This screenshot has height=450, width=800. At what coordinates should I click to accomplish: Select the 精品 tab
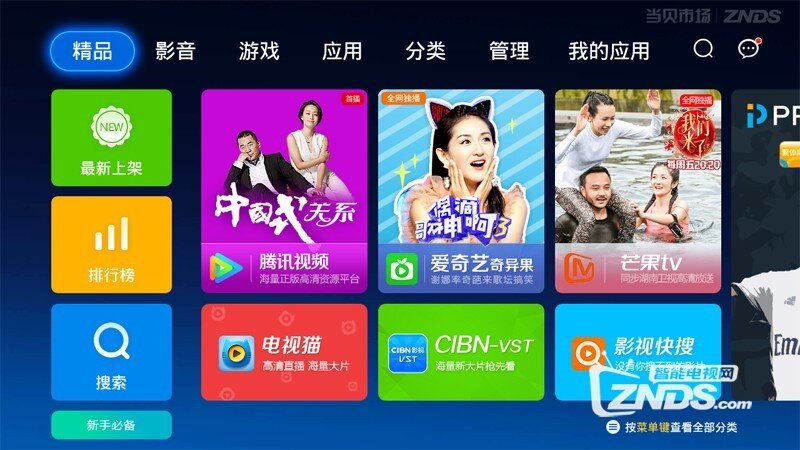pos(91,51)
